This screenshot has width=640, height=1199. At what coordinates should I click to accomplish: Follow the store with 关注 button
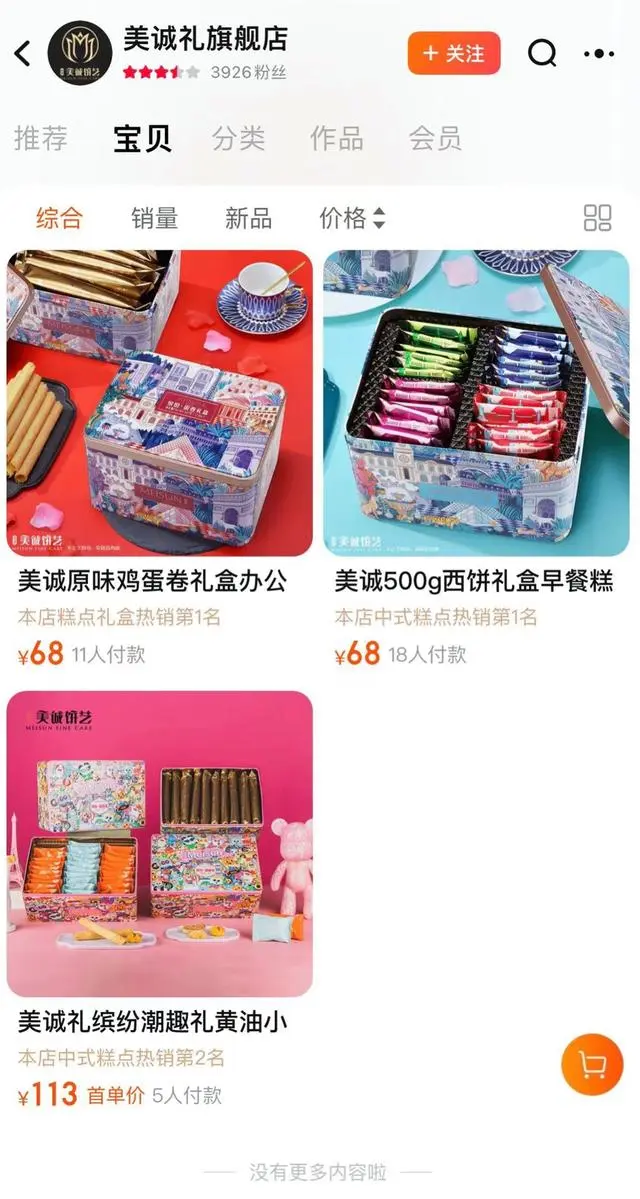point(453,53)
